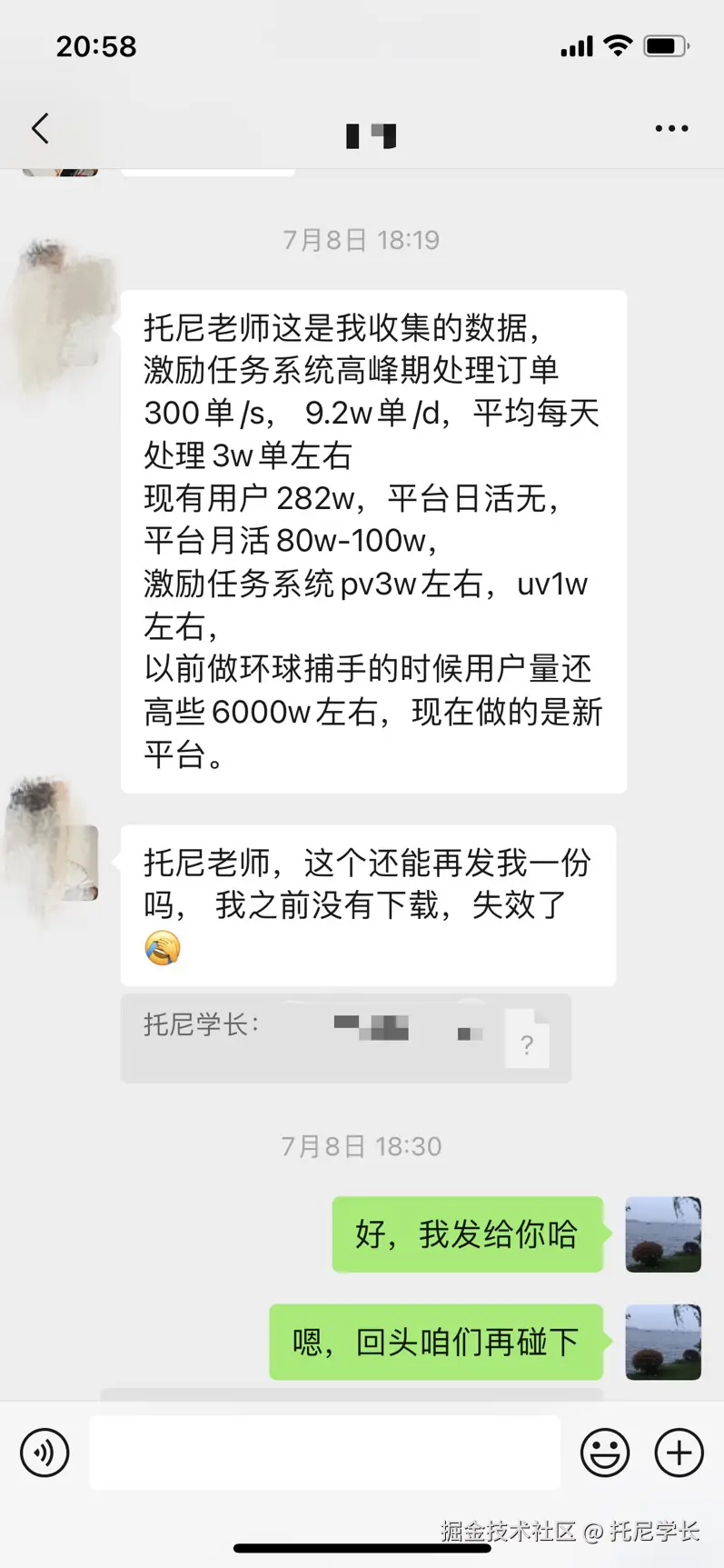Open the chat settings via three-dot menu
Image resolution: width=724 pixels, height=1568 pixels.
pos(670,128)
